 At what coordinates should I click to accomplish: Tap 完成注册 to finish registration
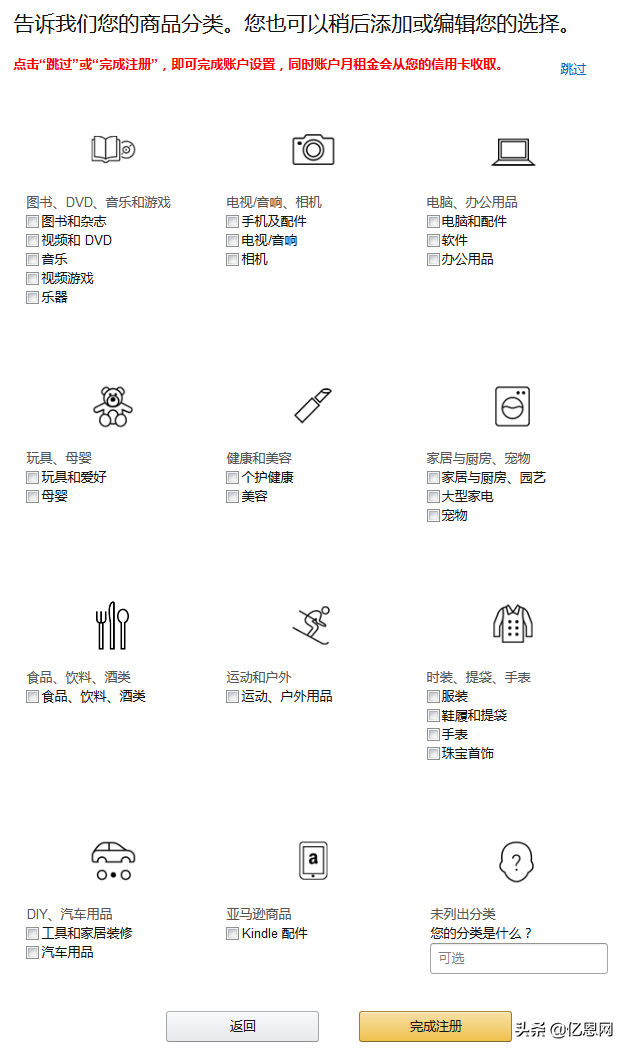click(x=435, y=1026)
